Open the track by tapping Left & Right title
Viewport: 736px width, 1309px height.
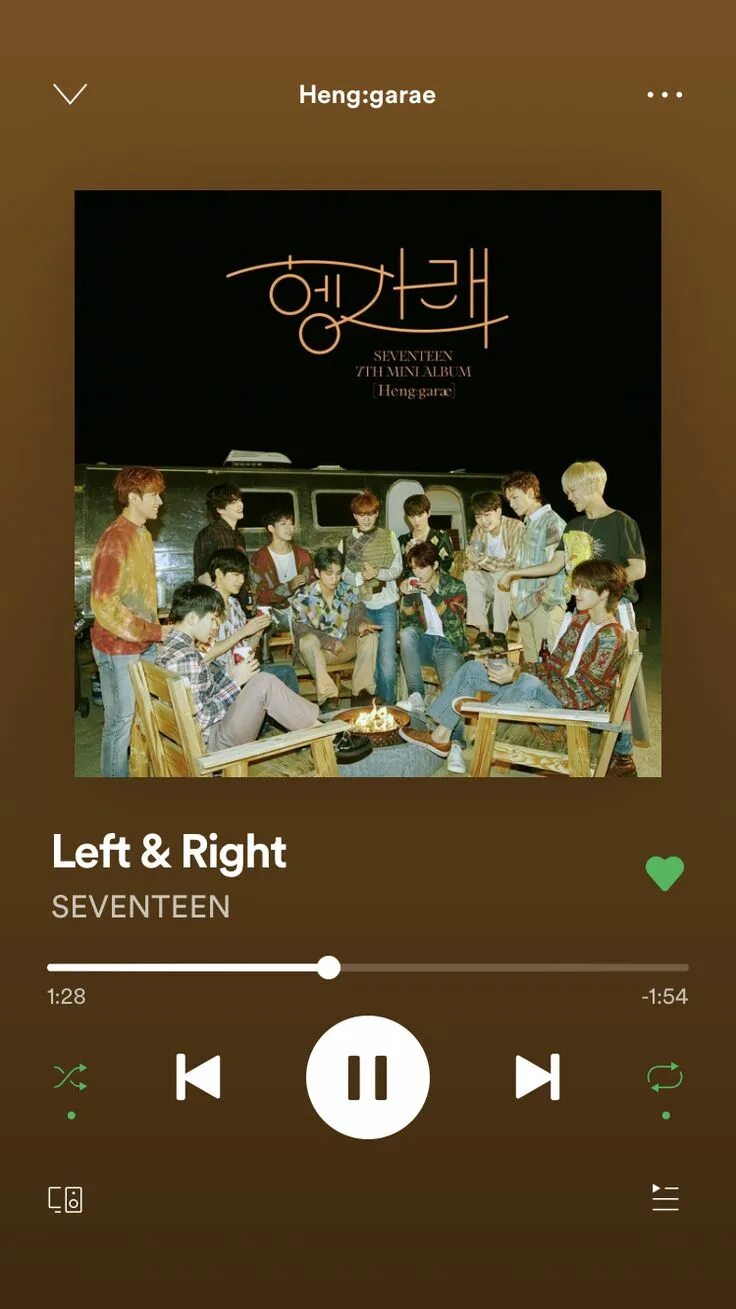click(x=168, y=853)
